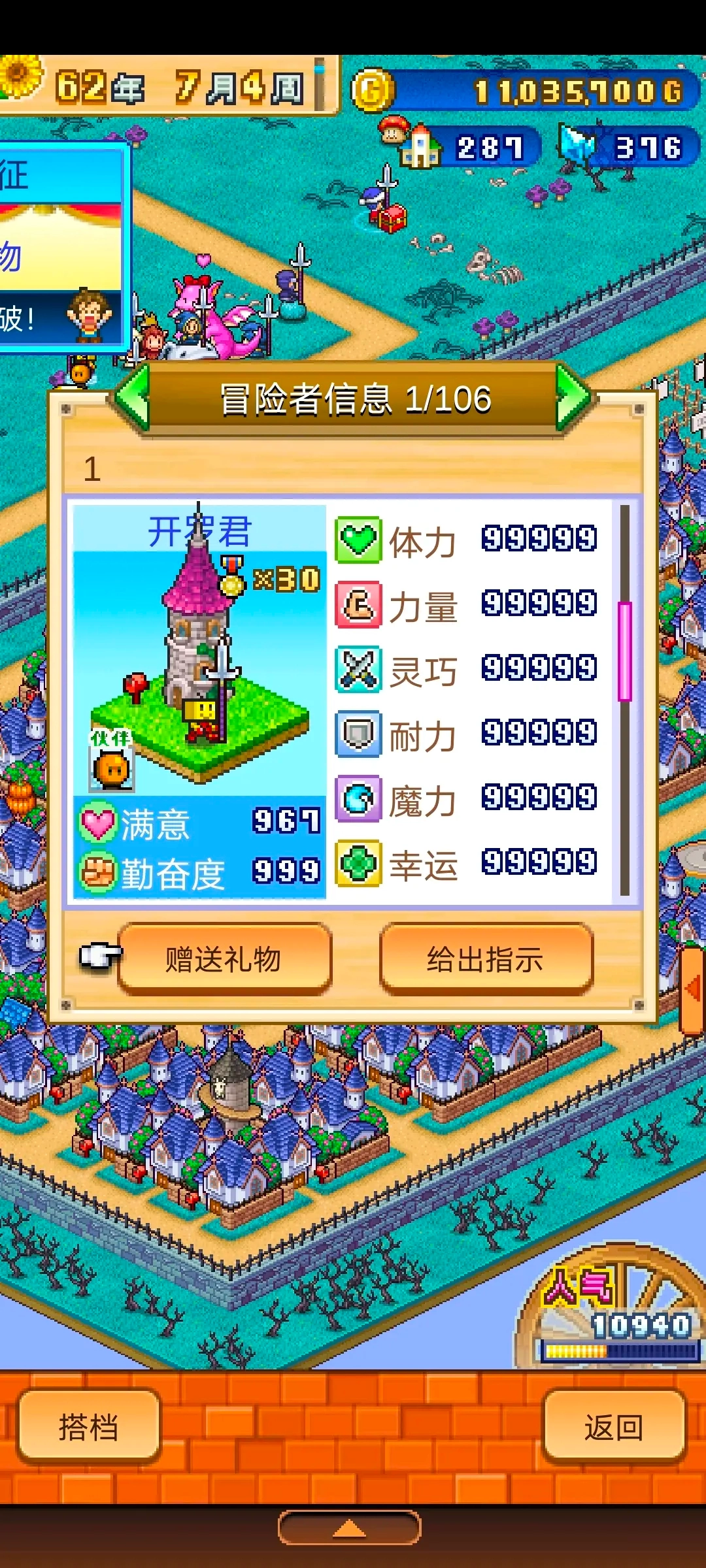This screenshot has width=706, height=1568.
Task: Tap the pink stats scrollbar
Action: [x=624, y=651]
